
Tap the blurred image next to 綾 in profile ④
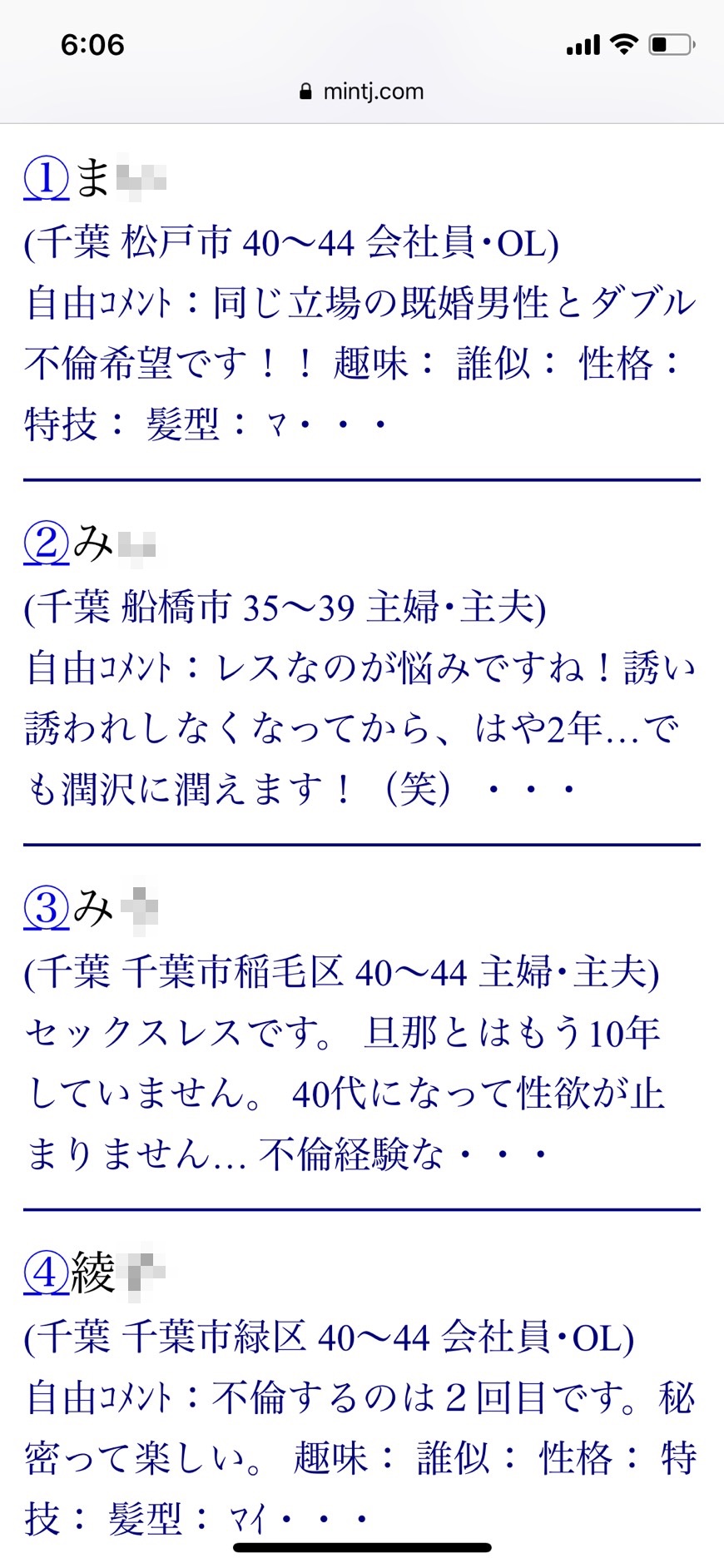(x=143, y=1271)
